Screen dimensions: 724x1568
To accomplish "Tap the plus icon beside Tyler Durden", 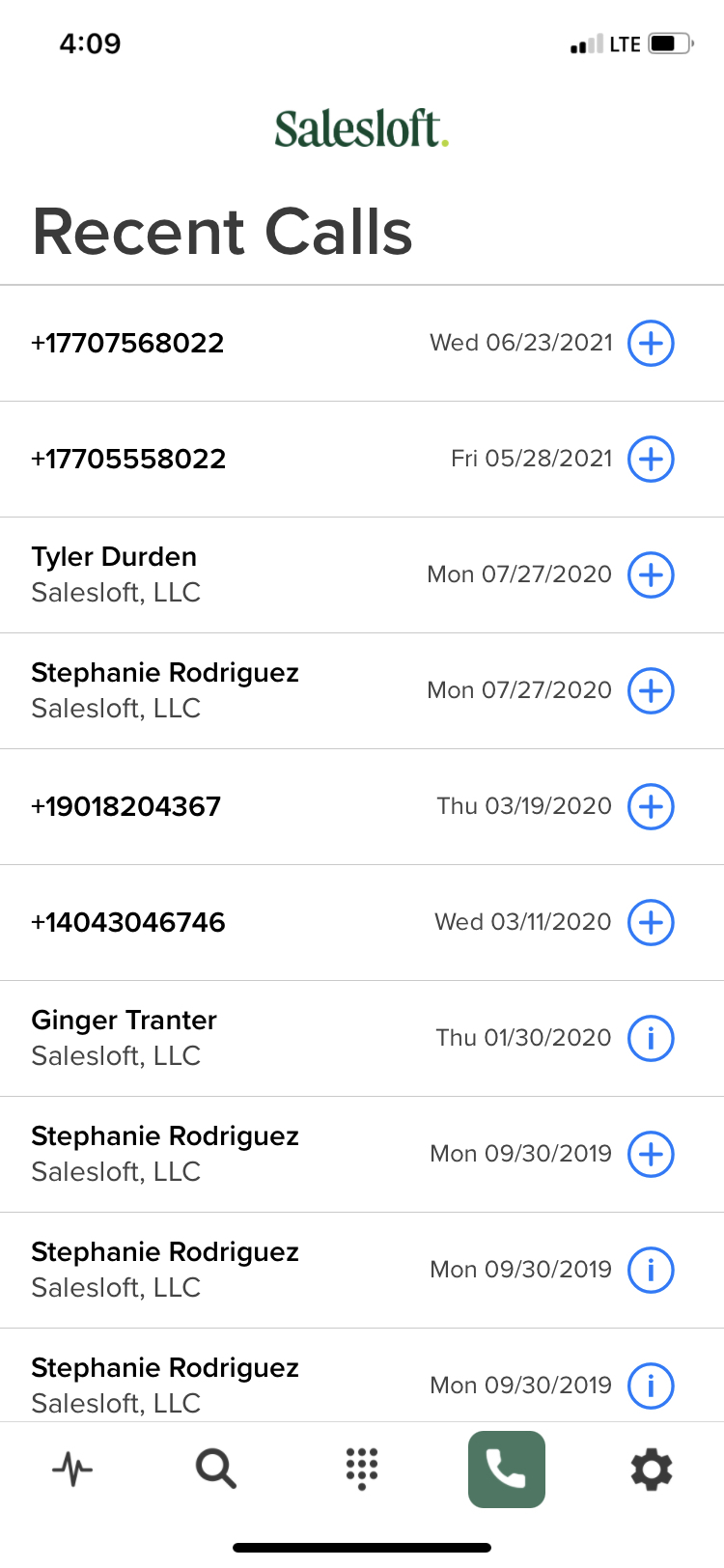I will pos(652,574).
